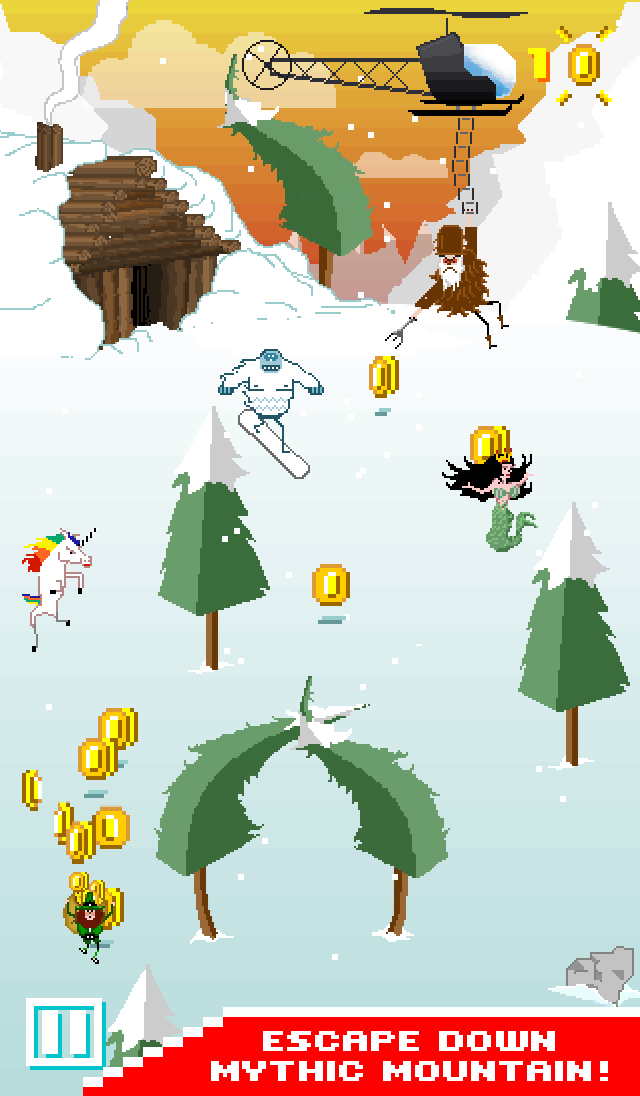Pause the game
Image resolution: width=640 pixels, height=1096 pixels.
coord(66,1033)
